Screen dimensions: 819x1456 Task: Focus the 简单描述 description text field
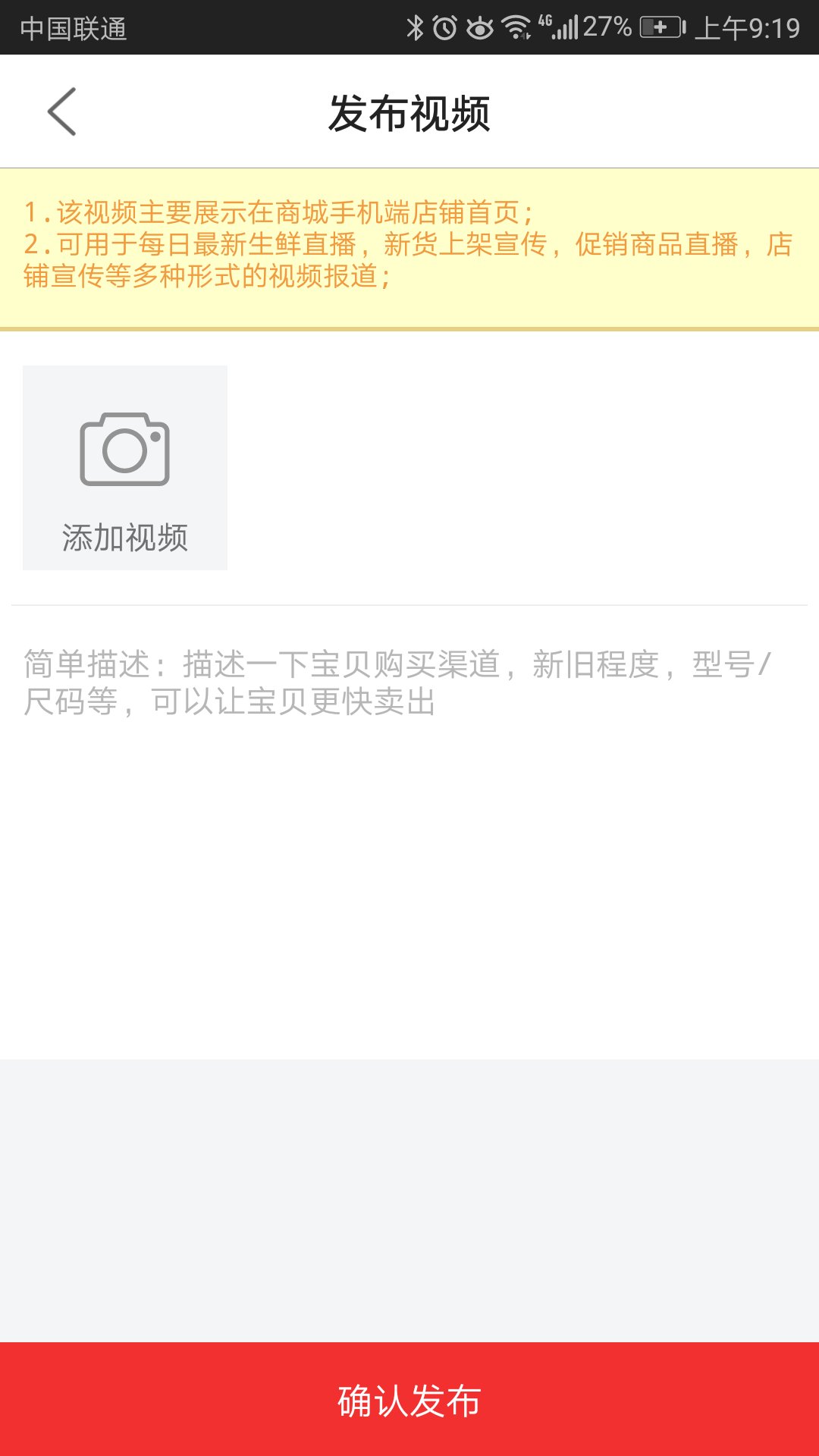pyautogui.click(x=409, y=758)
